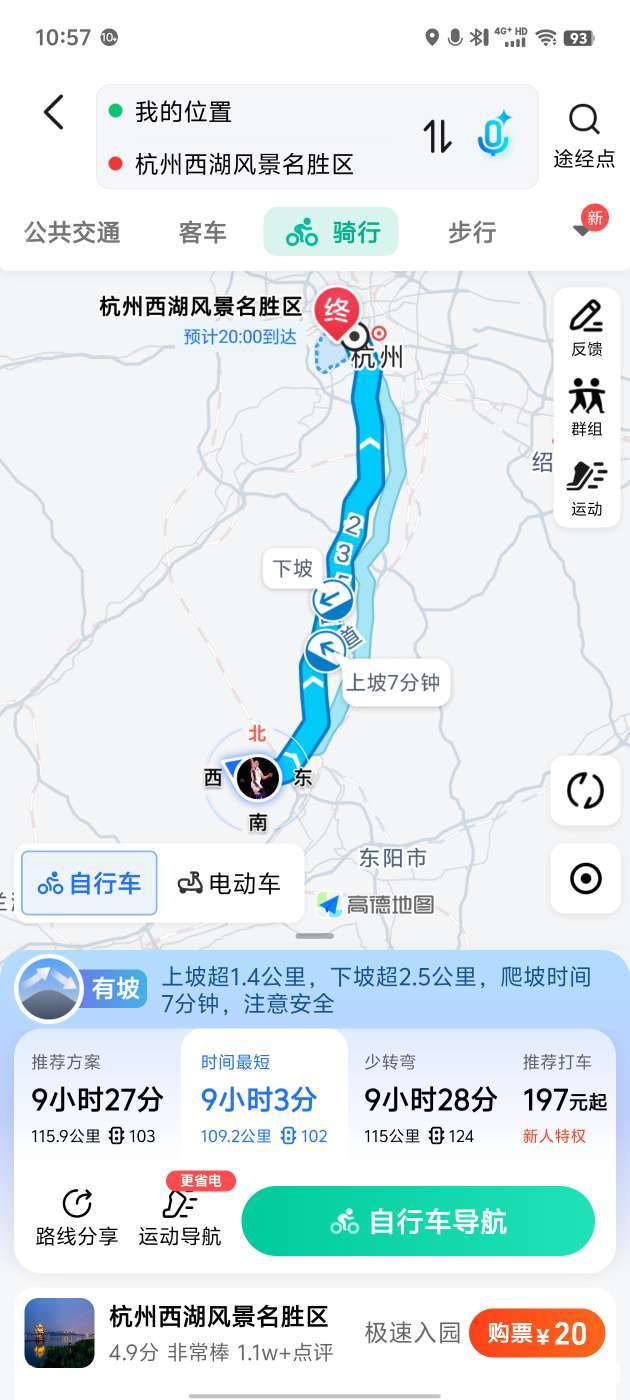Open 运动 sport mode
This screenshot has height=1400, width=630.
click(587, 488)
